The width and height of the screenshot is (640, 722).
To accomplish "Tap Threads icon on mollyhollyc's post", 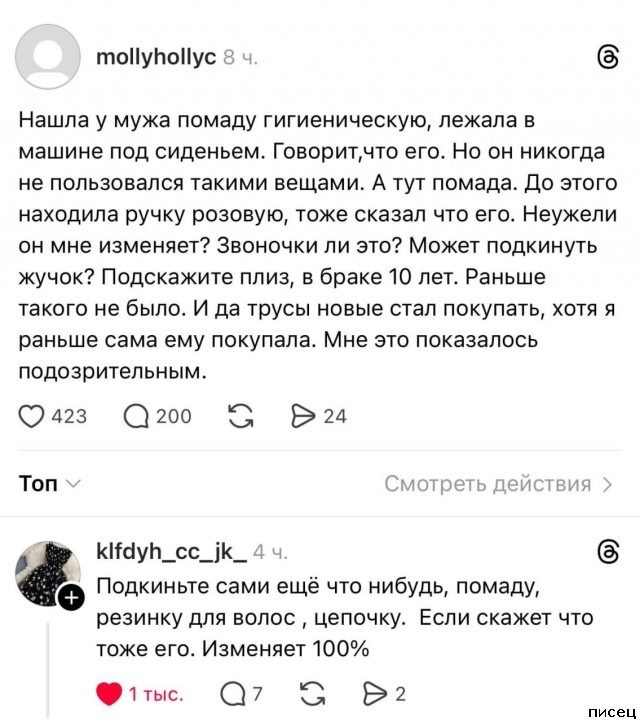I will coord(607,58).
